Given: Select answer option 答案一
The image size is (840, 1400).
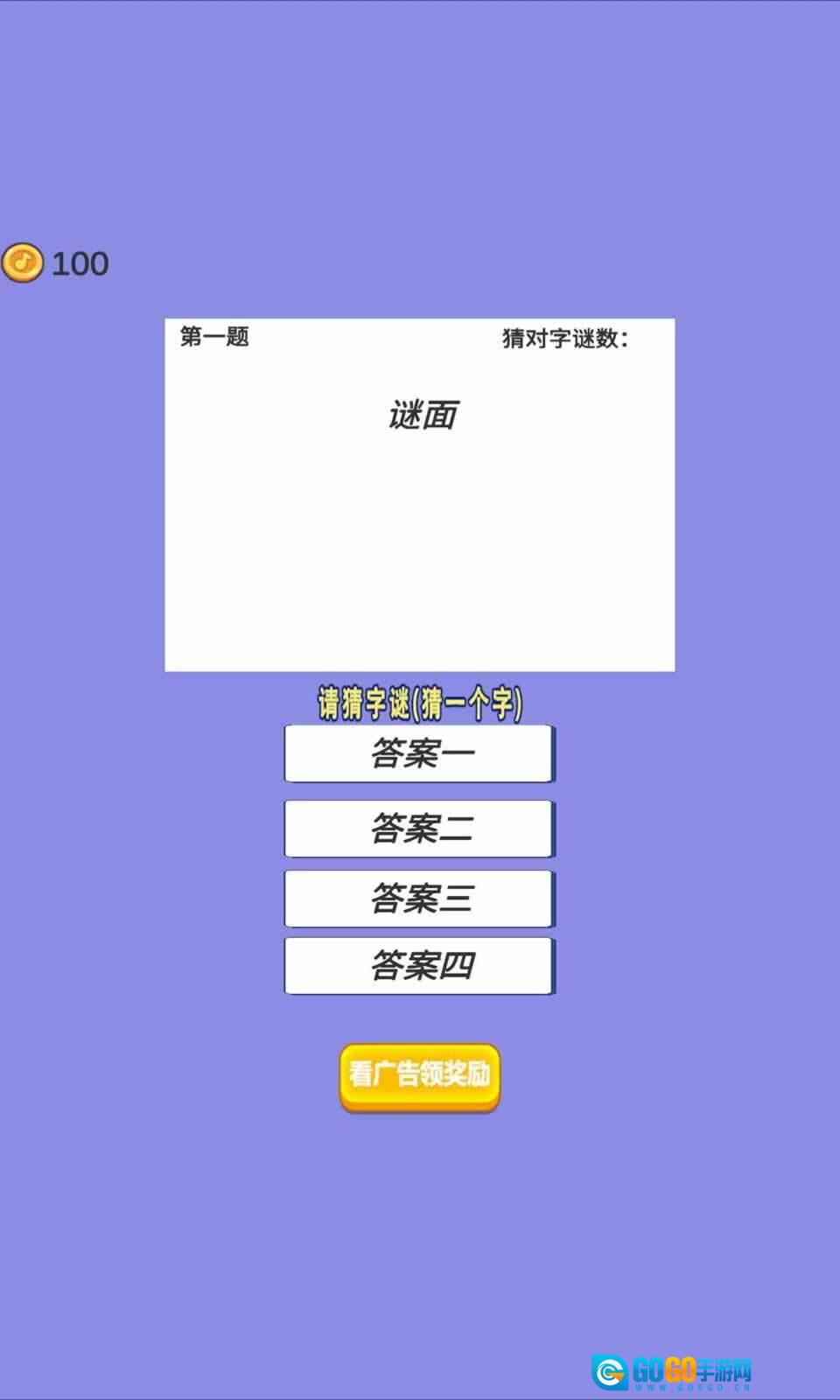Looking at the screenshot, I should 419,753.
